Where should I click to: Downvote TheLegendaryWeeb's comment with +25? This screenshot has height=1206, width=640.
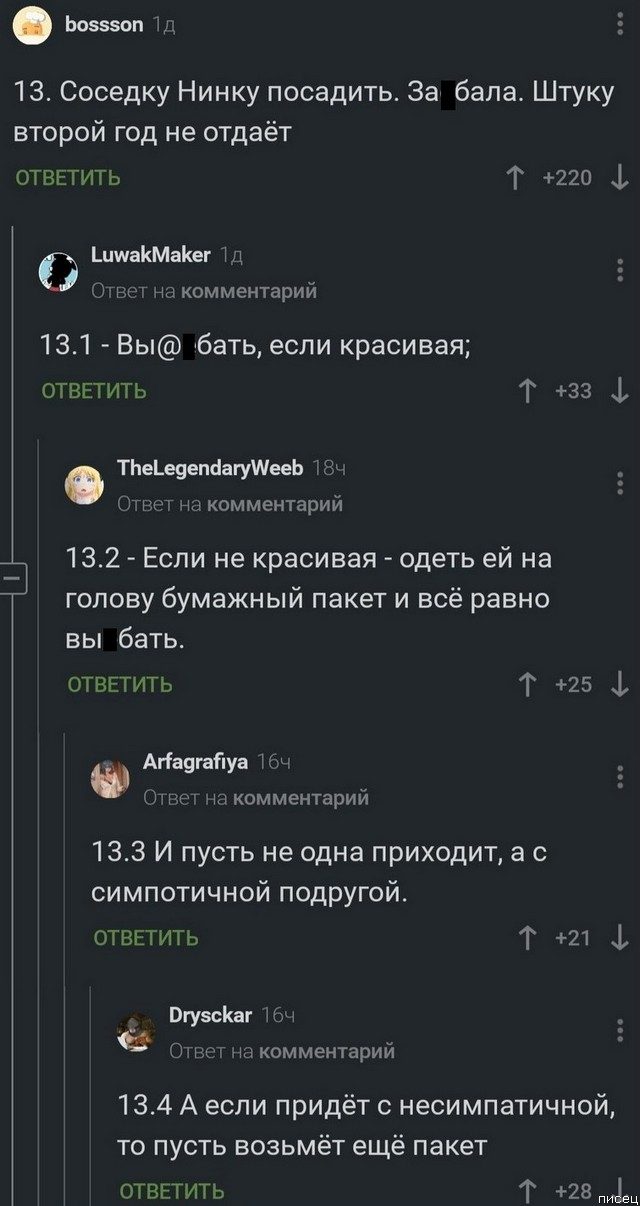[619, 685]
